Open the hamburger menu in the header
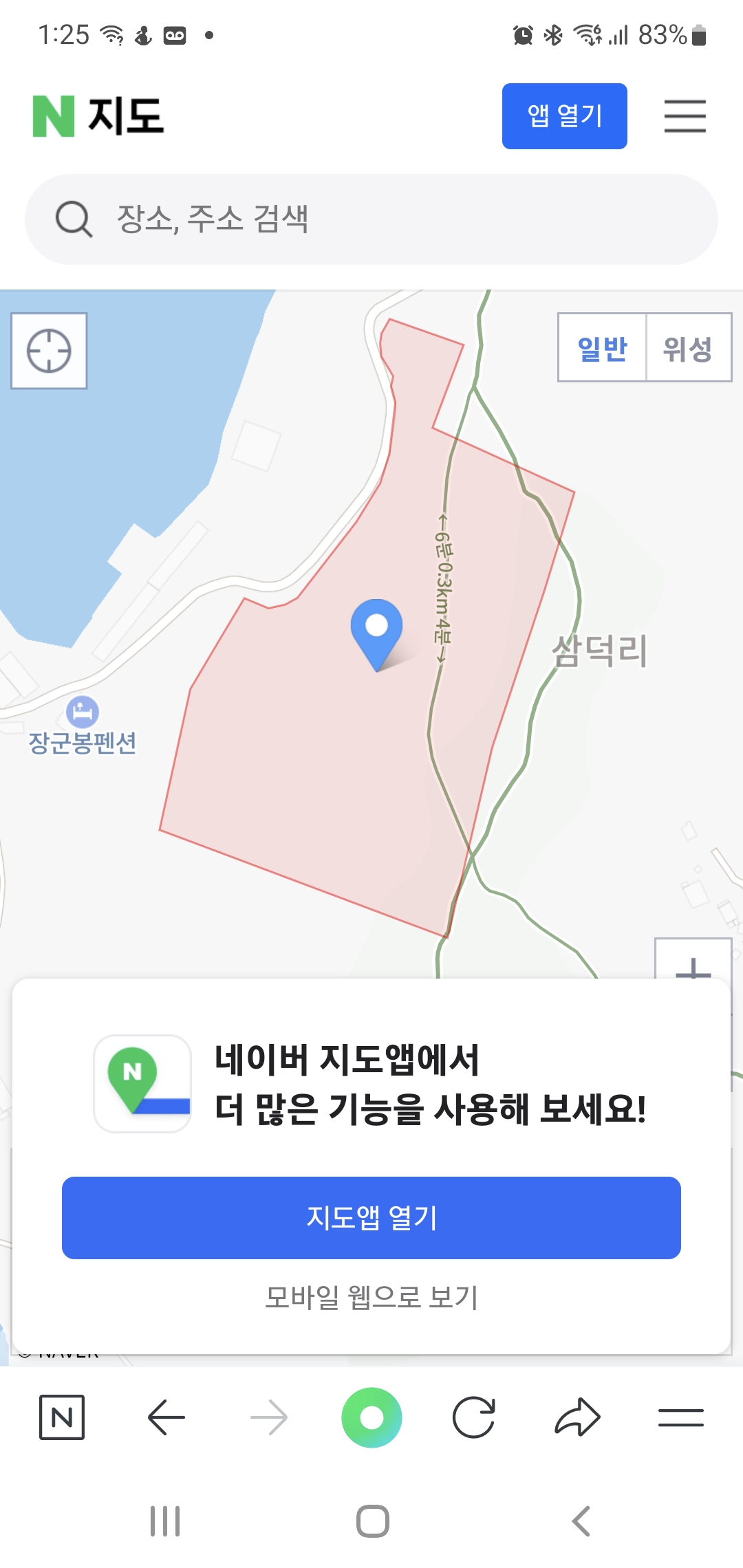This screenshot has height=1568, width=743. 685,116
